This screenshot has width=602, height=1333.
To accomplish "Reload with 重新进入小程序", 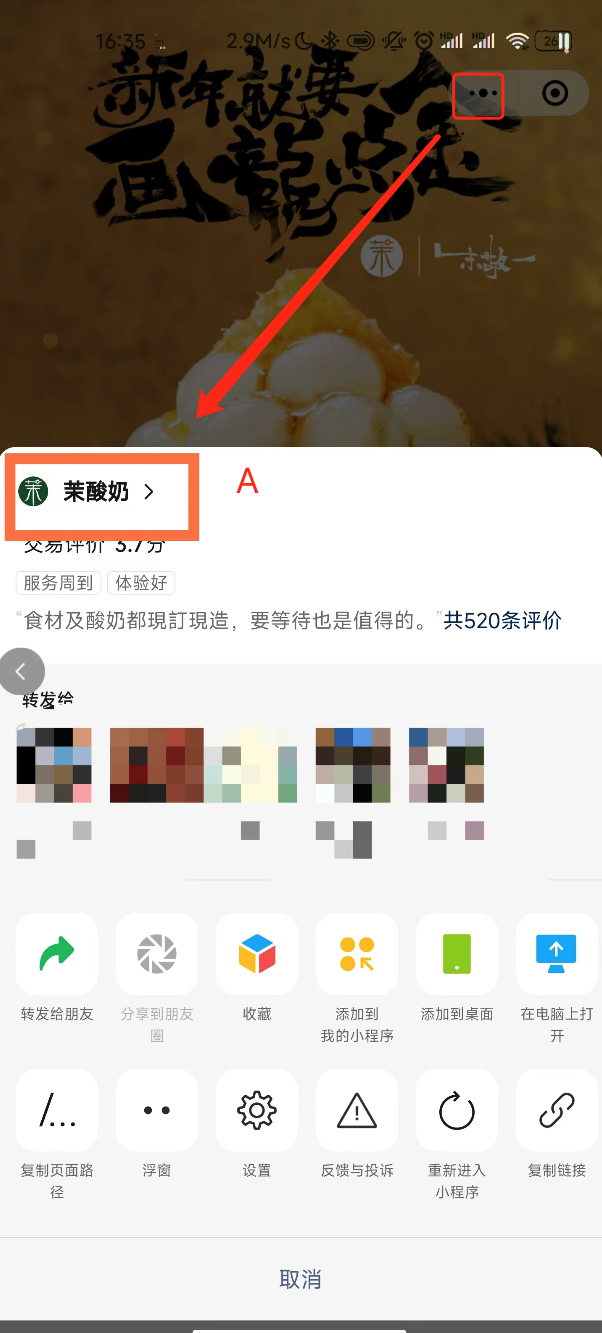I will click(x=457, y=1110).
